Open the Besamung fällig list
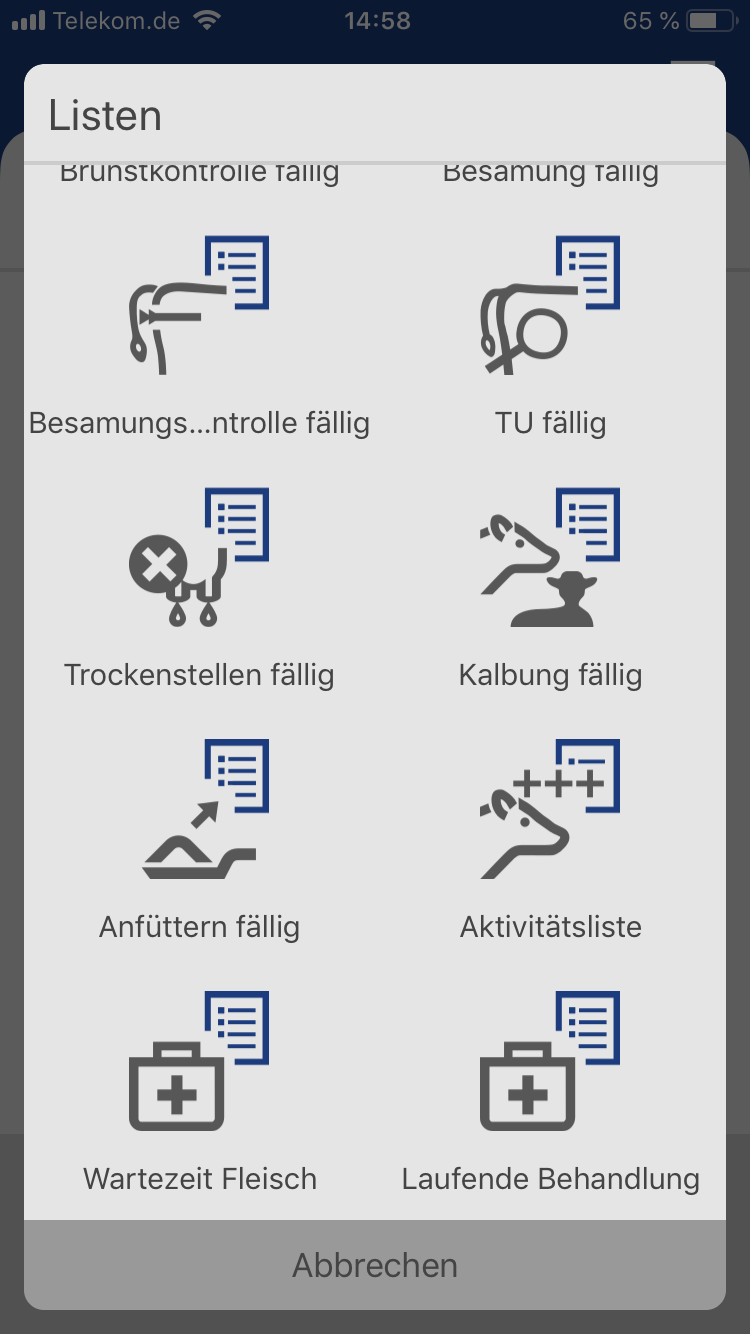The image size is (750, 1334). click(550, 174)
